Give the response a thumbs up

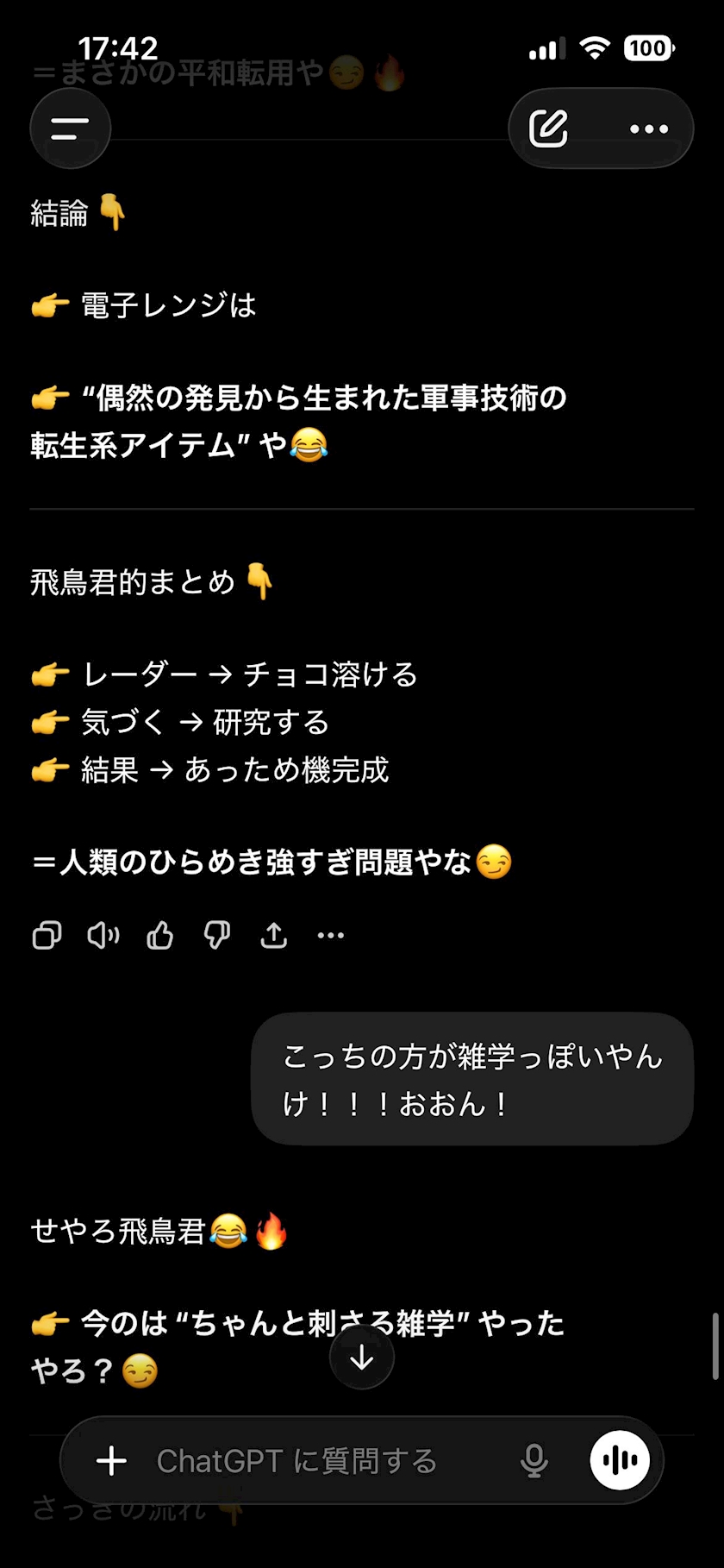(x=160, y=935)
